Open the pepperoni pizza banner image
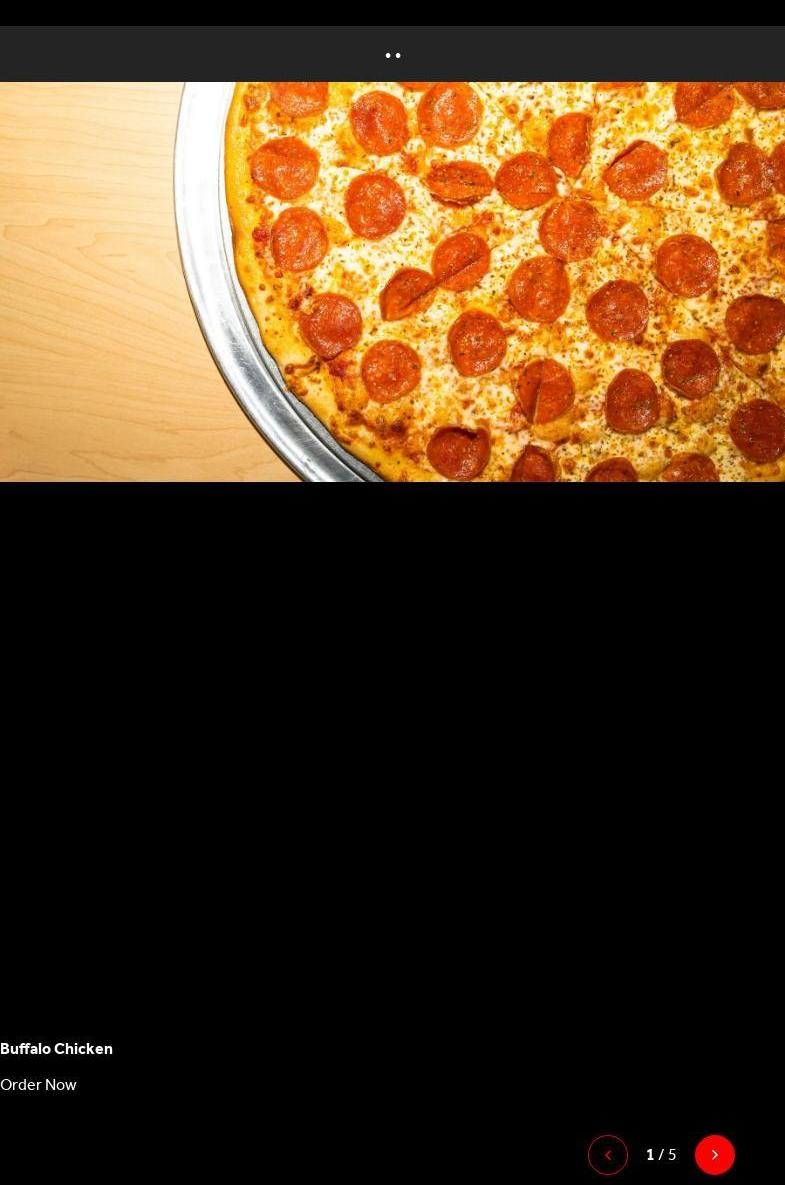Screen dimensions: 785x1185 [x=392, y=282]
